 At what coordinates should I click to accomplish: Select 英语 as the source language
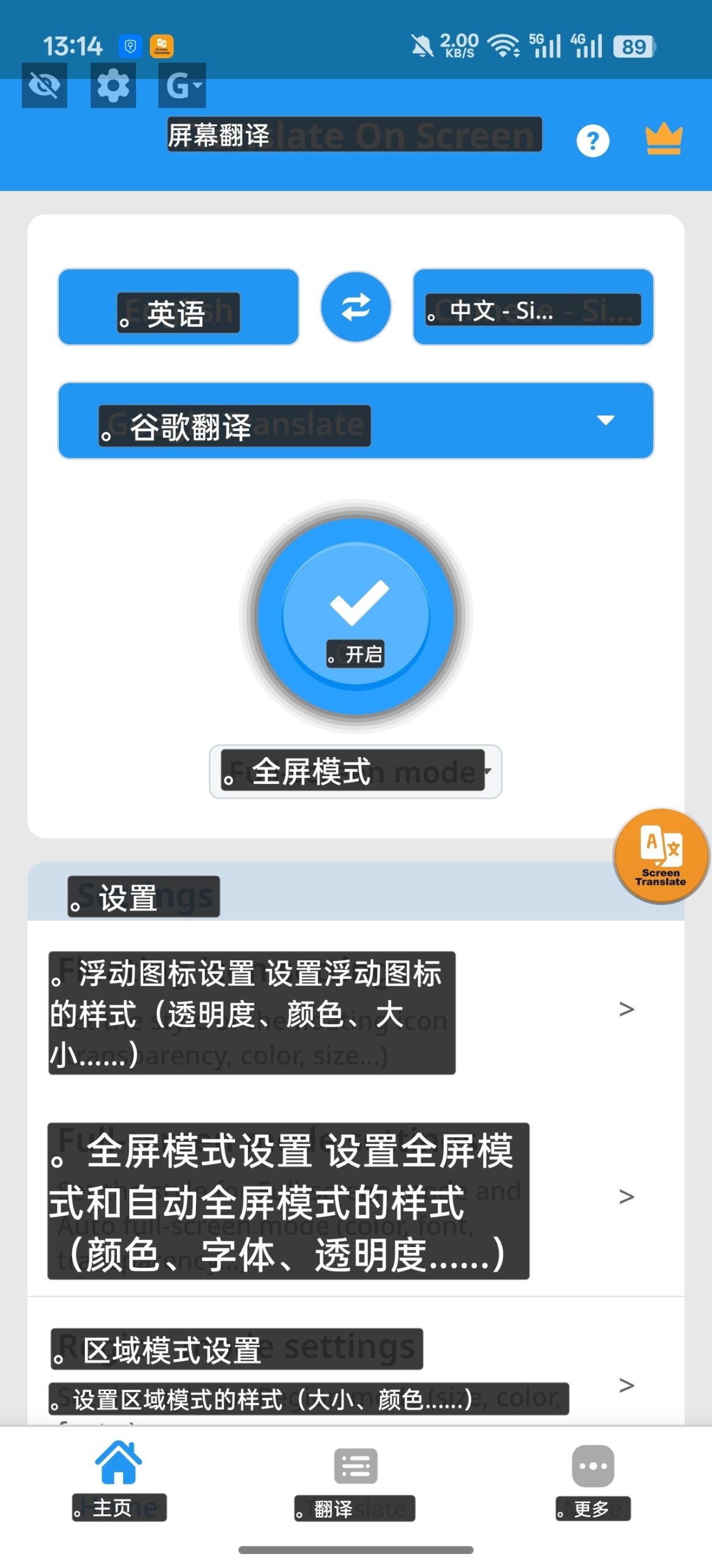[178, 307]
